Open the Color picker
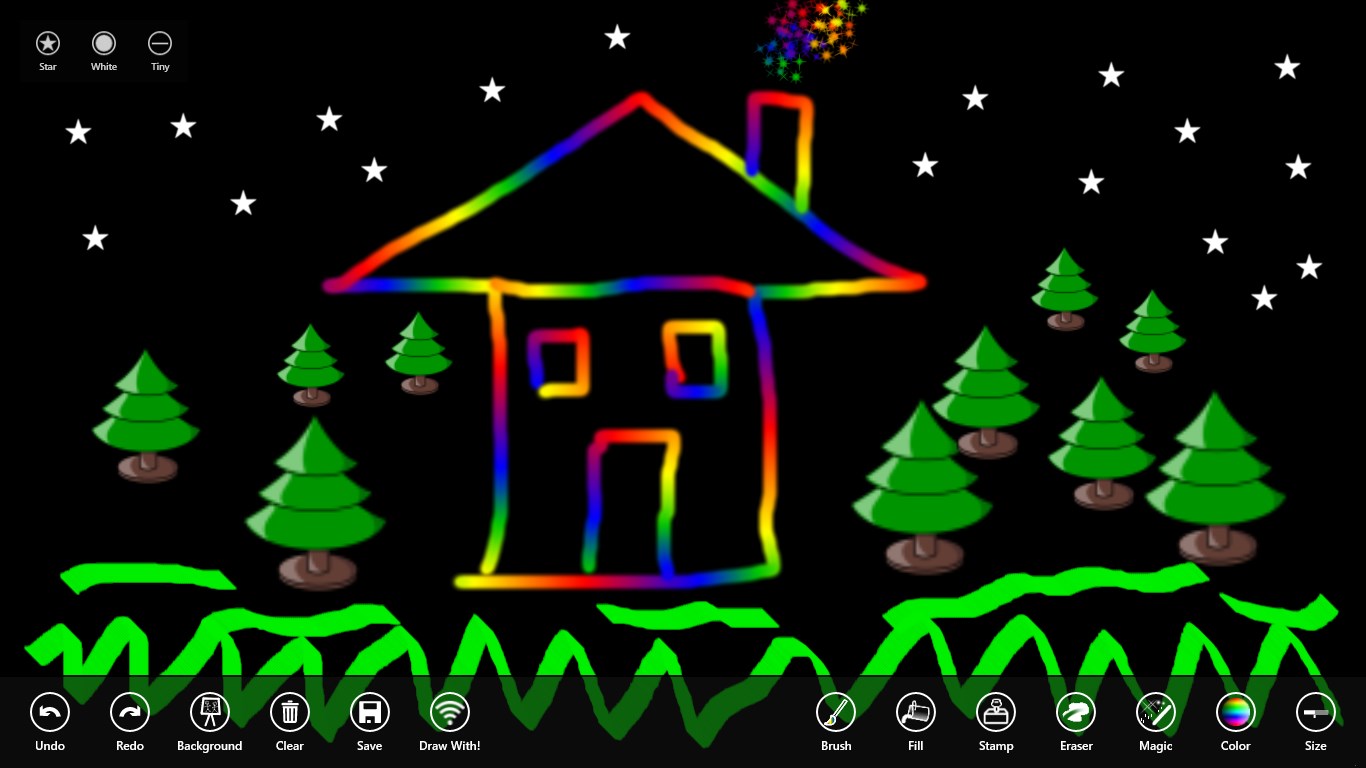The width and height of the screenshot is (1366, 768). 1236,713
